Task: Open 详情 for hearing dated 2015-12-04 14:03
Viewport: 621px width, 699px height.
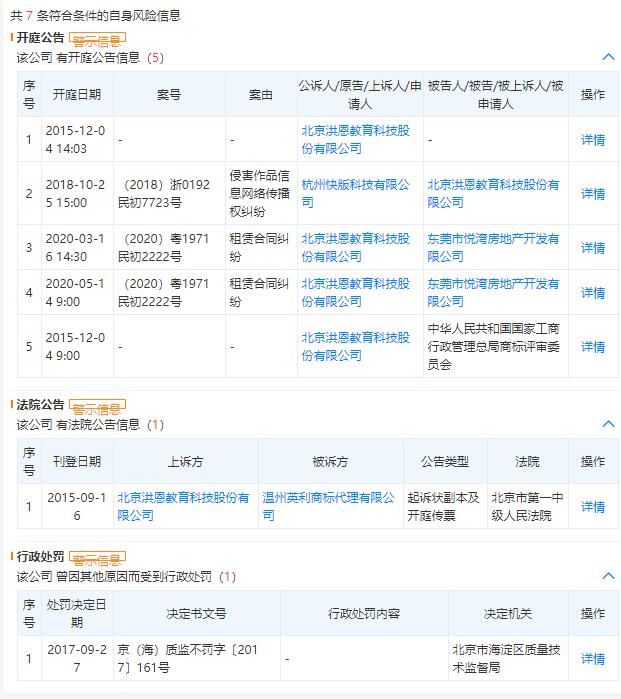Action: click(x=593, y=140)
